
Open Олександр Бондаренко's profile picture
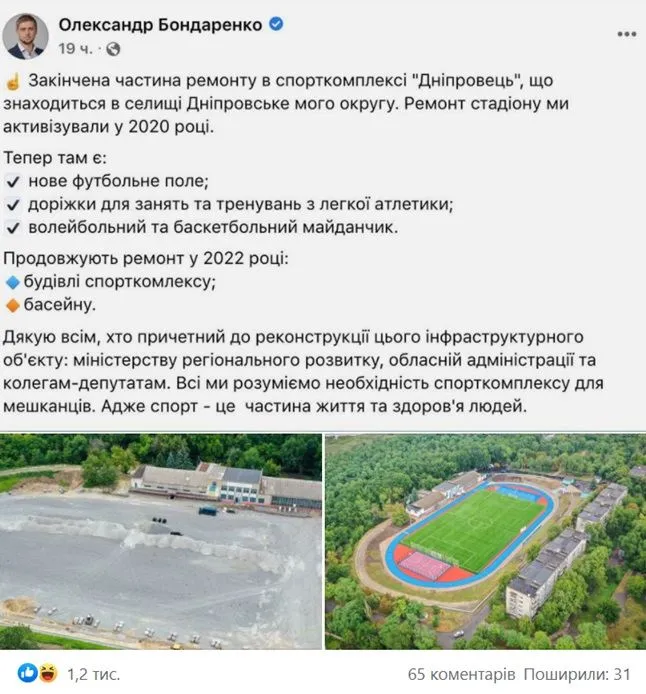pyautogui.click(x=27, y=34)
